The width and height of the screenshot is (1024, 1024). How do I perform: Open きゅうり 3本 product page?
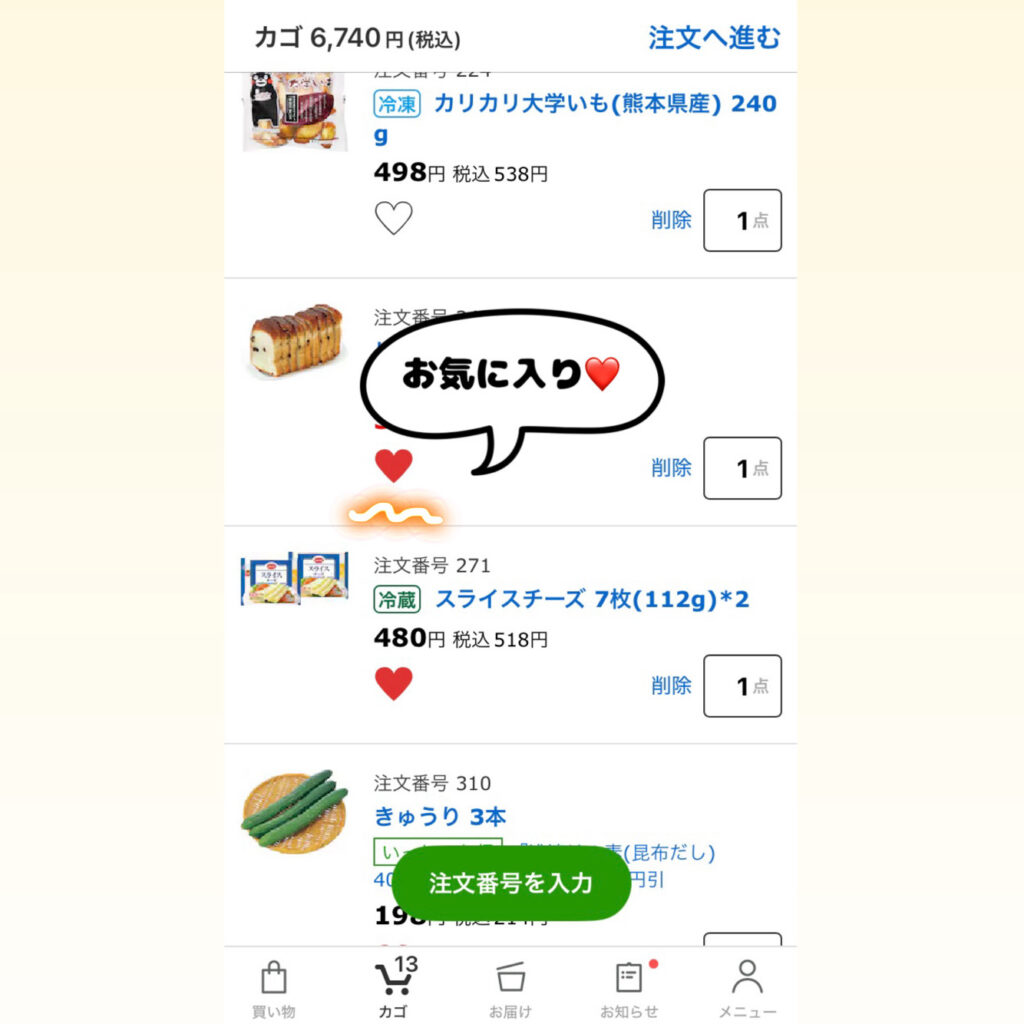(440, 816)
